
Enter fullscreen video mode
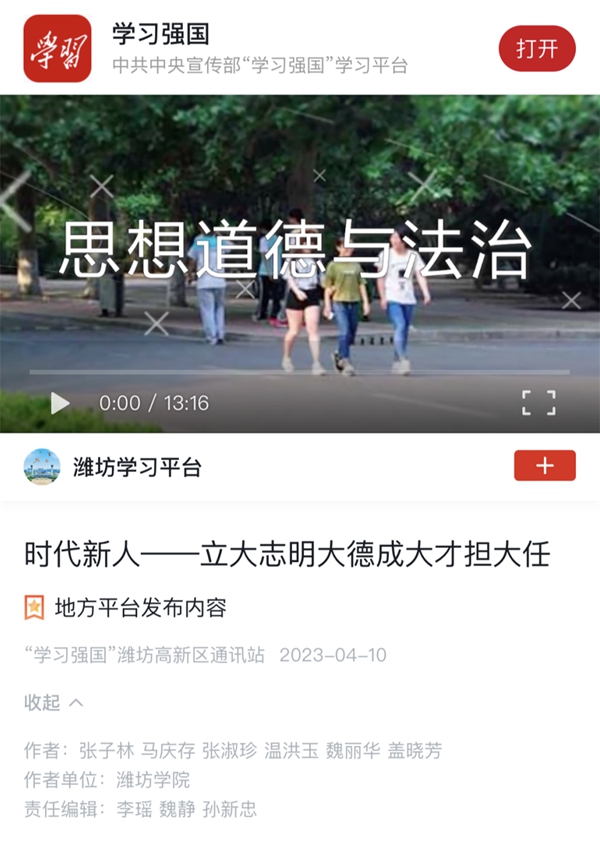(x=538, y=403)
